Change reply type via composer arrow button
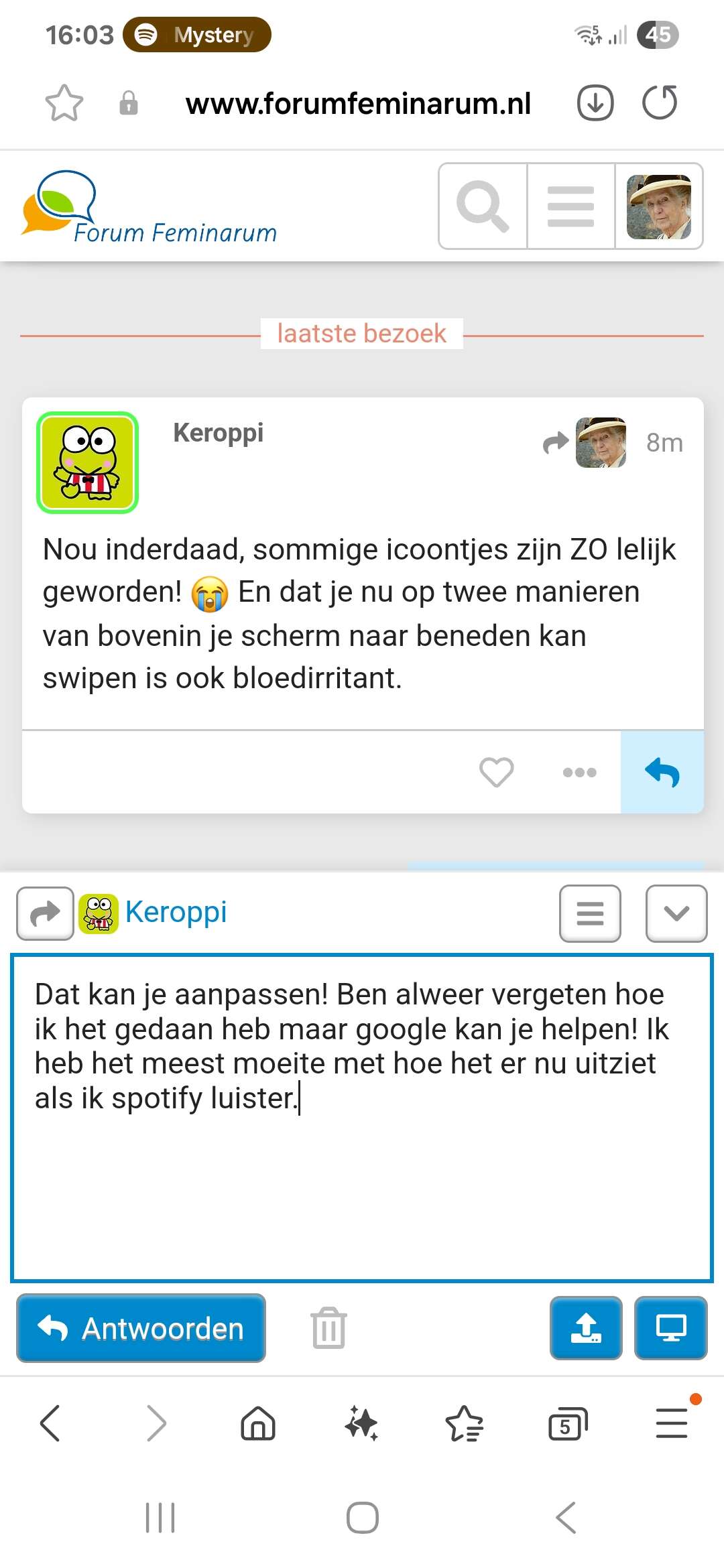This screenshot has height=1568, width=724. [x=45, y=913]
